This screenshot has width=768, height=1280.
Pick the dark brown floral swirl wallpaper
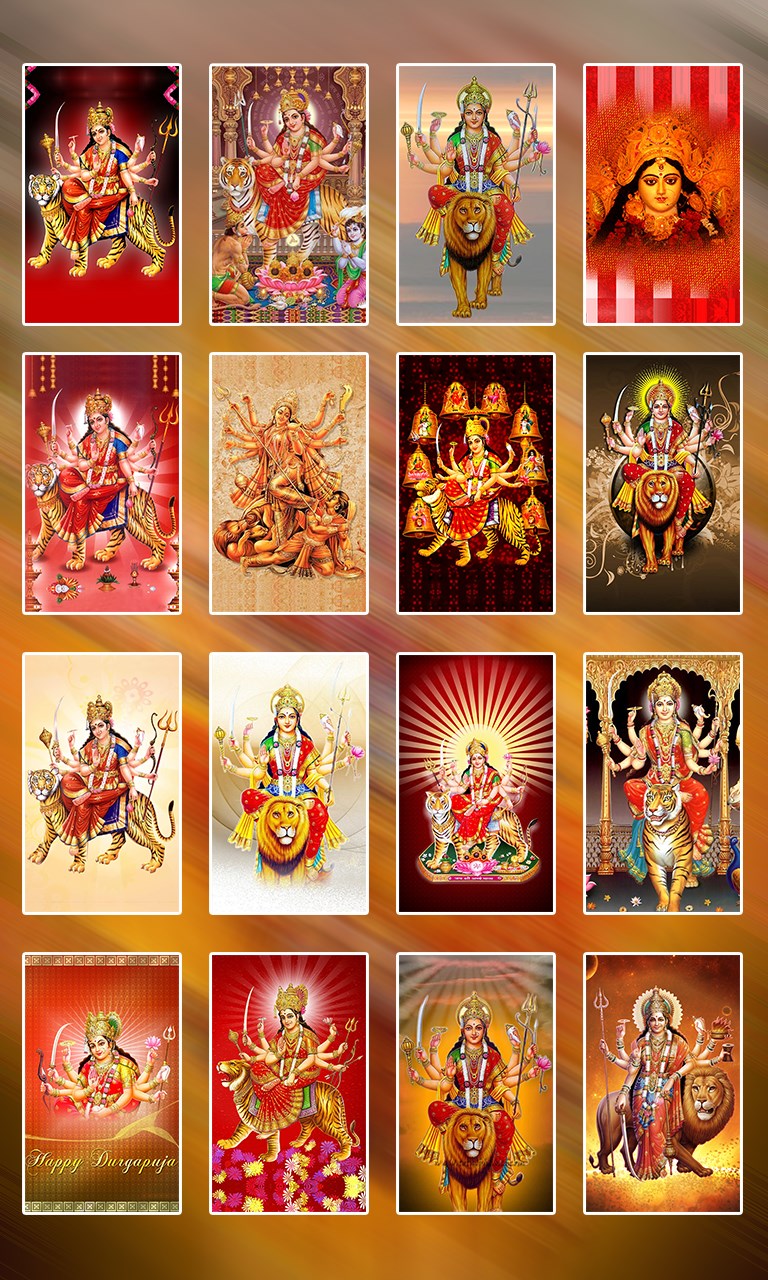(663, 483)
